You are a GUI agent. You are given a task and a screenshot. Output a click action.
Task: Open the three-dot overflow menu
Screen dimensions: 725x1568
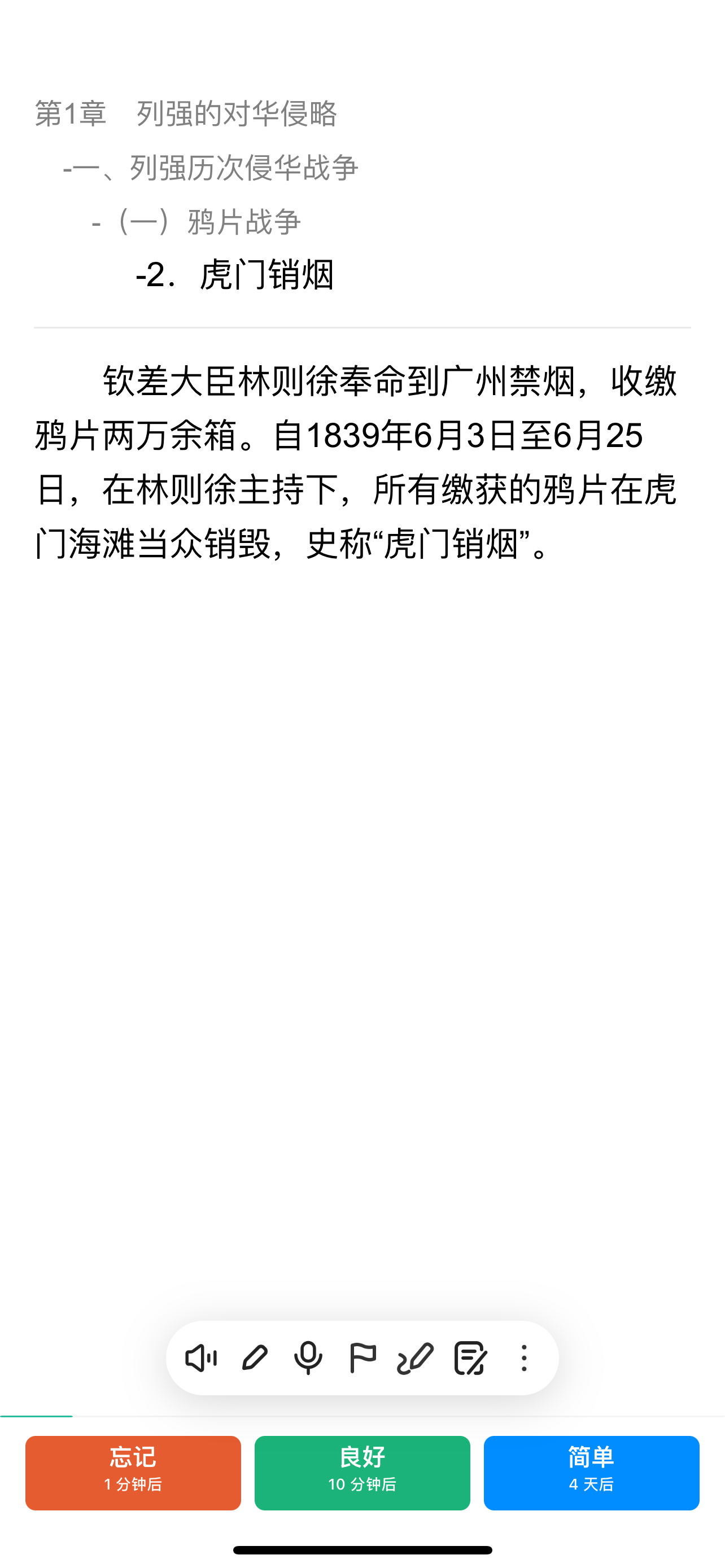point(523,1358)
